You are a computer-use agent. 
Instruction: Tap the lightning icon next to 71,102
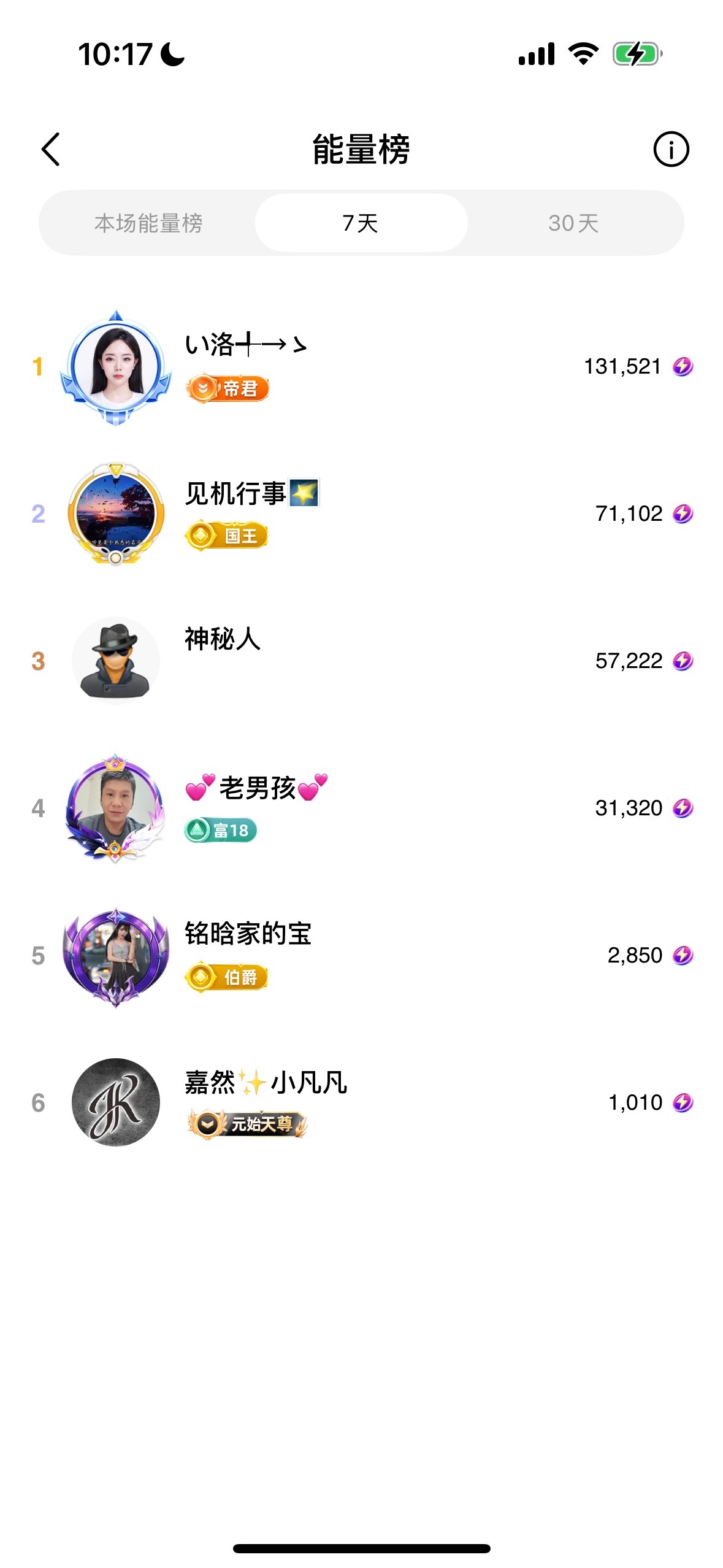click(x=683, y=513)
